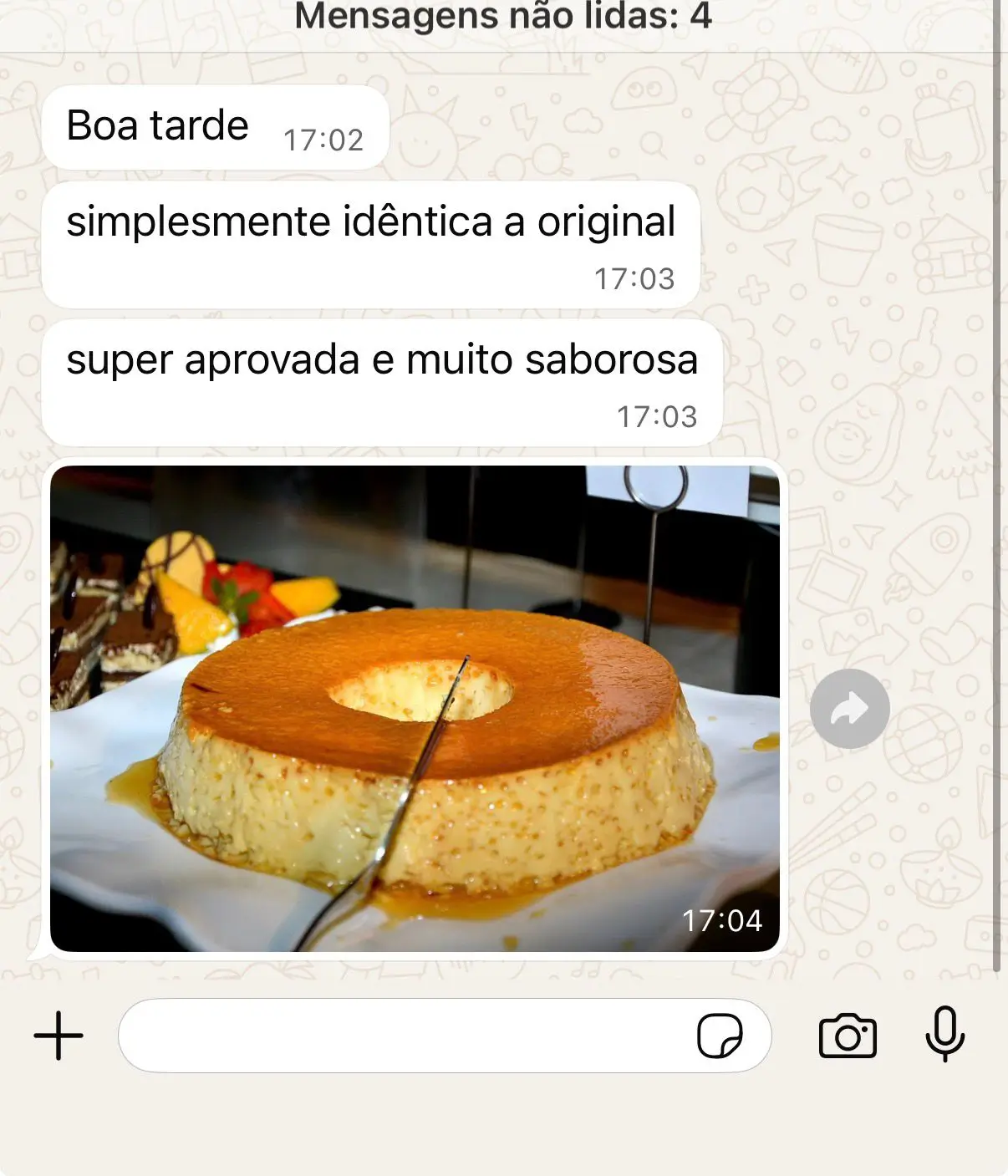Open the pudding photo sent at 17:04
The height and width of the screenshot is (1176, 1008).
[x=415, y=709]
